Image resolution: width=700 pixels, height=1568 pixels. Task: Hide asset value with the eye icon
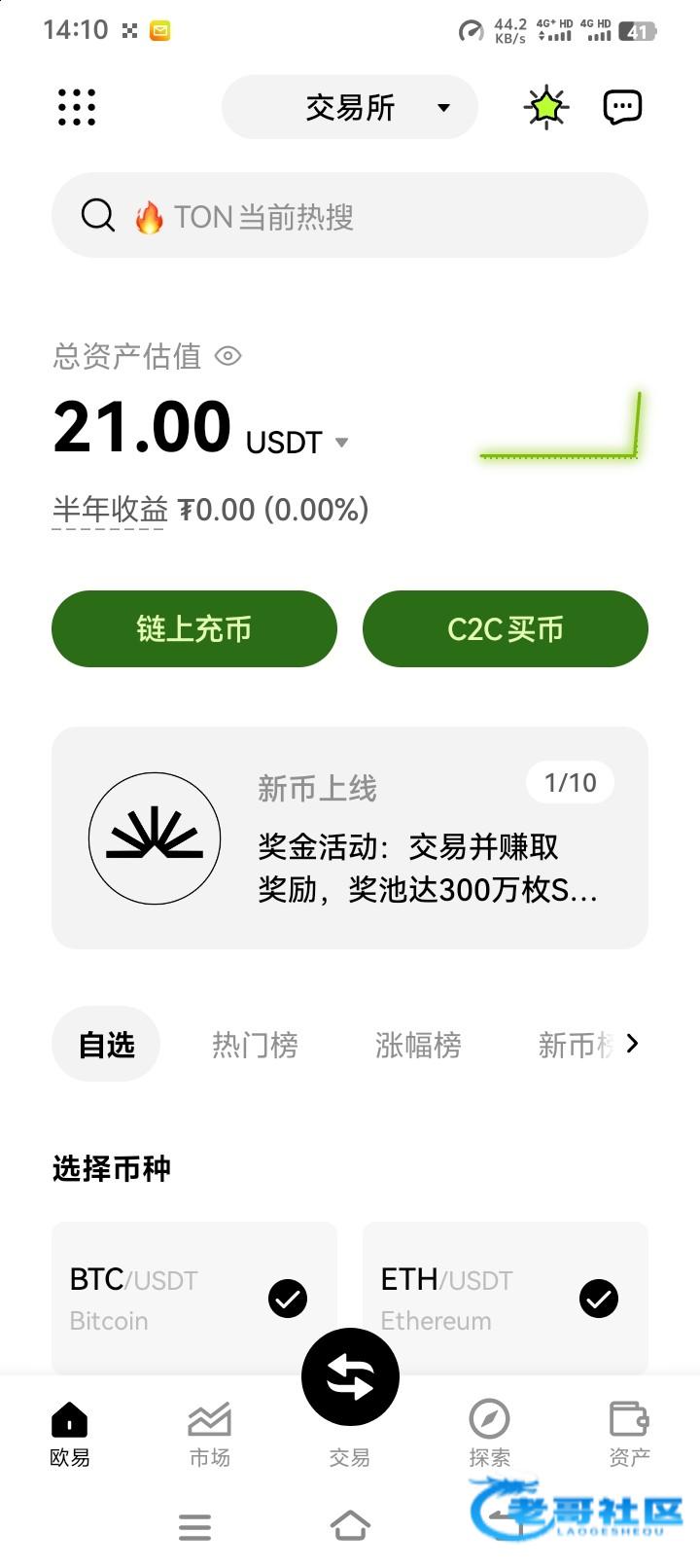[x=227, y=356]
